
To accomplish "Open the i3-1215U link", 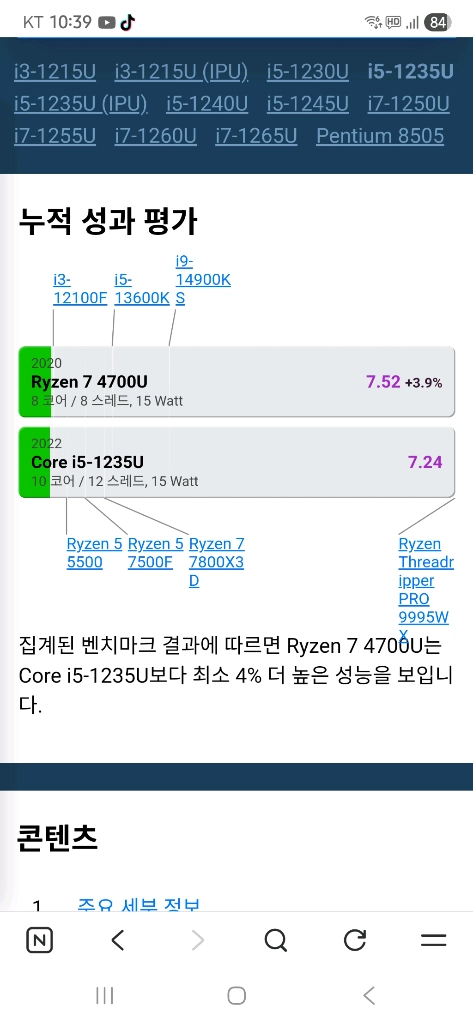I will point(55,72).
